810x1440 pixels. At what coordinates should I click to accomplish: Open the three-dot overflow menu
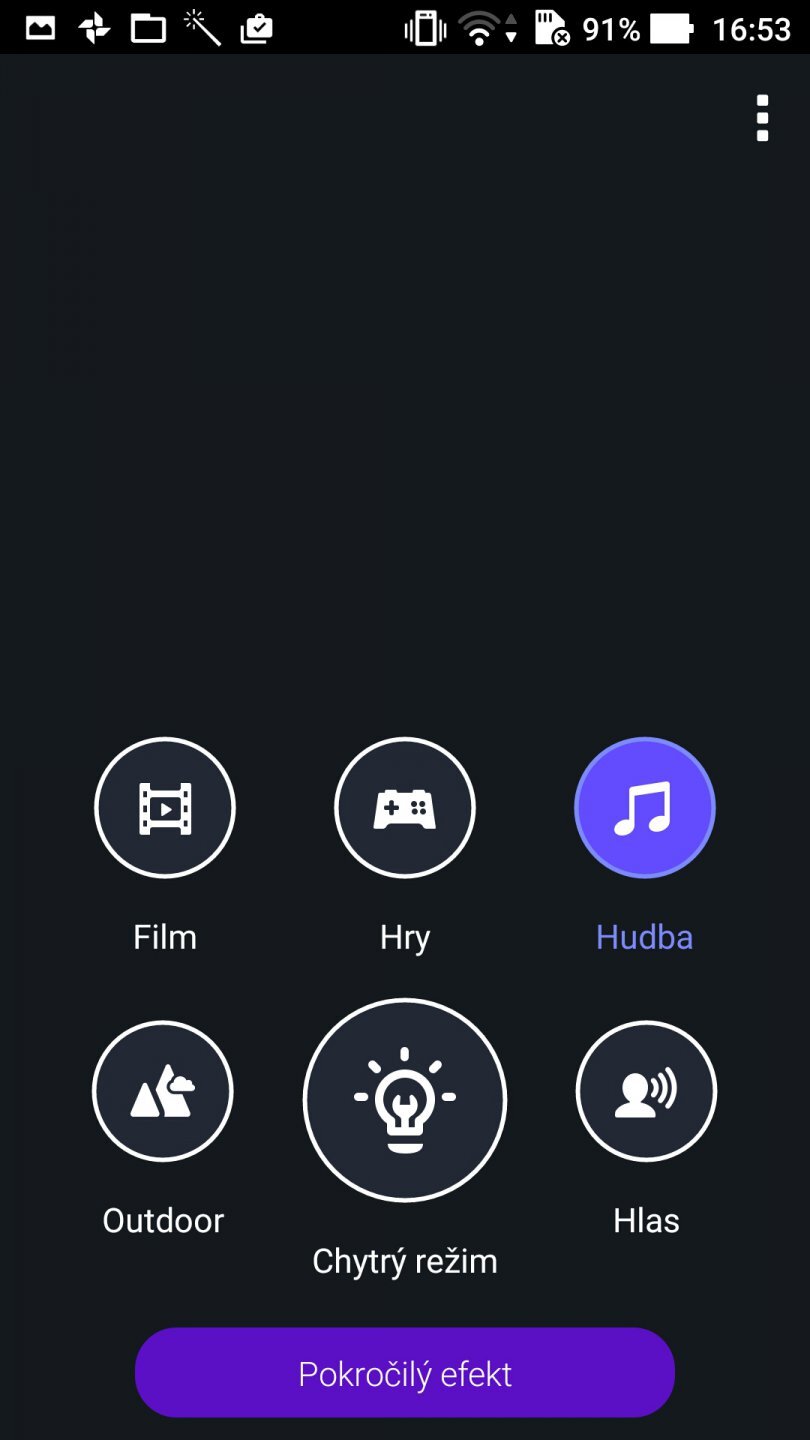pos(762,119)
